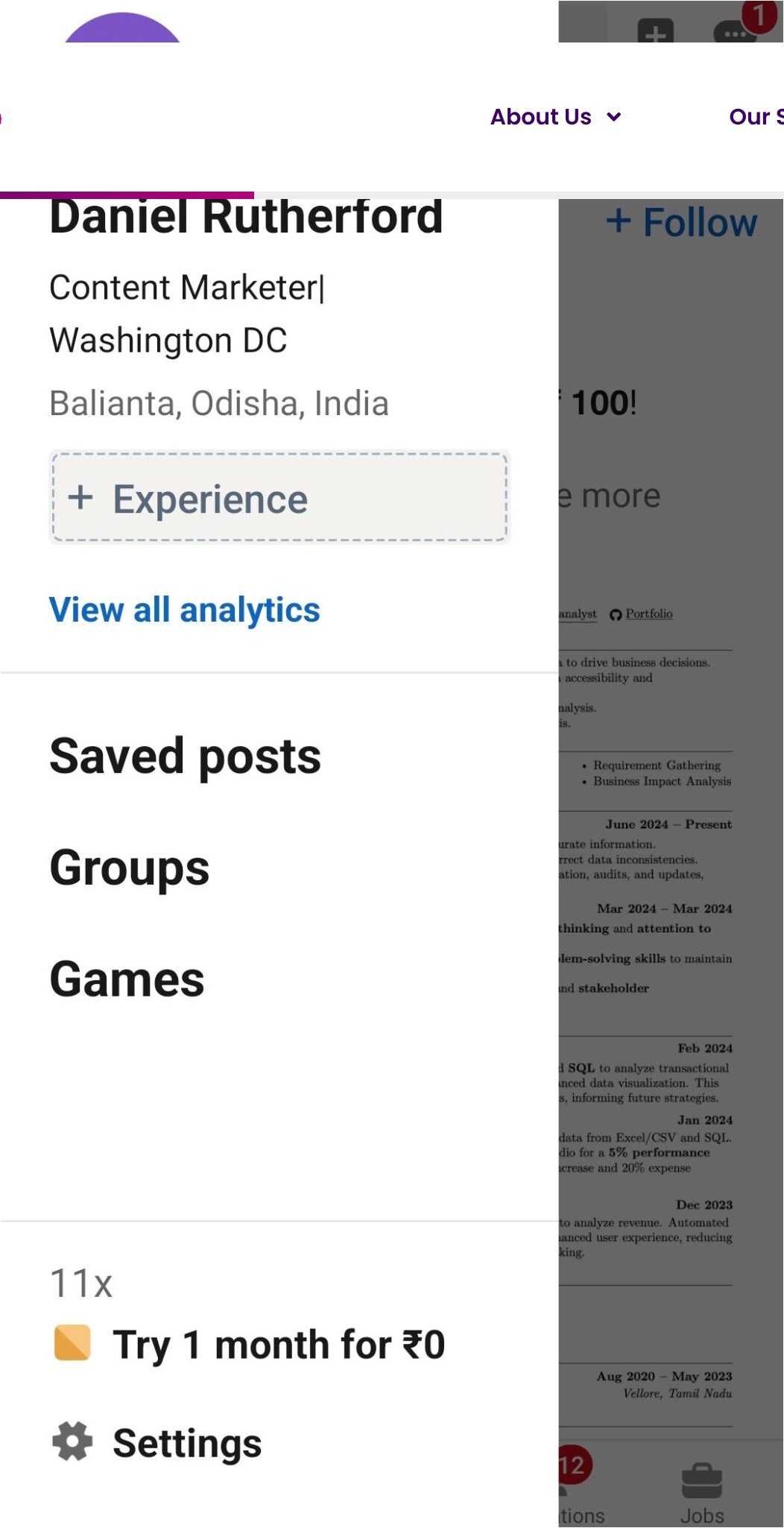Add Experience to profile
Image resolution: width=784 pixels, height=1528 pixels.
[x=279, y=498]
